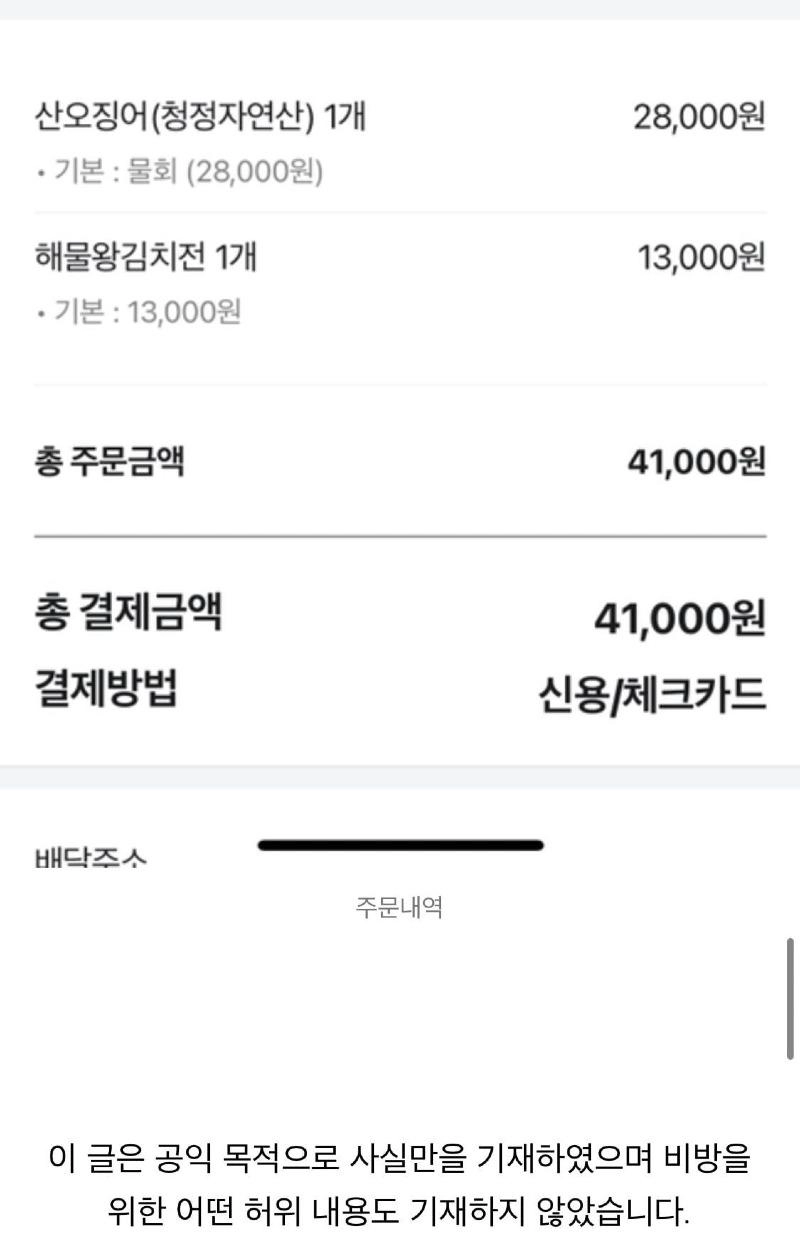800x1251 pixels.
Task: Select the 13,000원 price for 해물왕김치전
Action: 700,257
